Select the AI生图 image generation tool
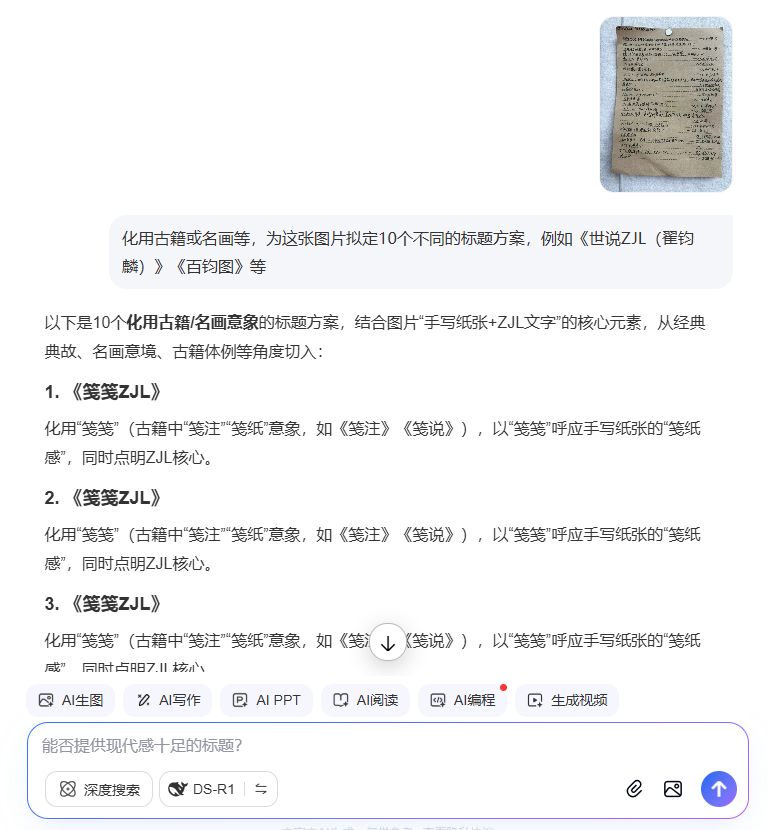Viewport: 768px width, 830px height. 70,700
